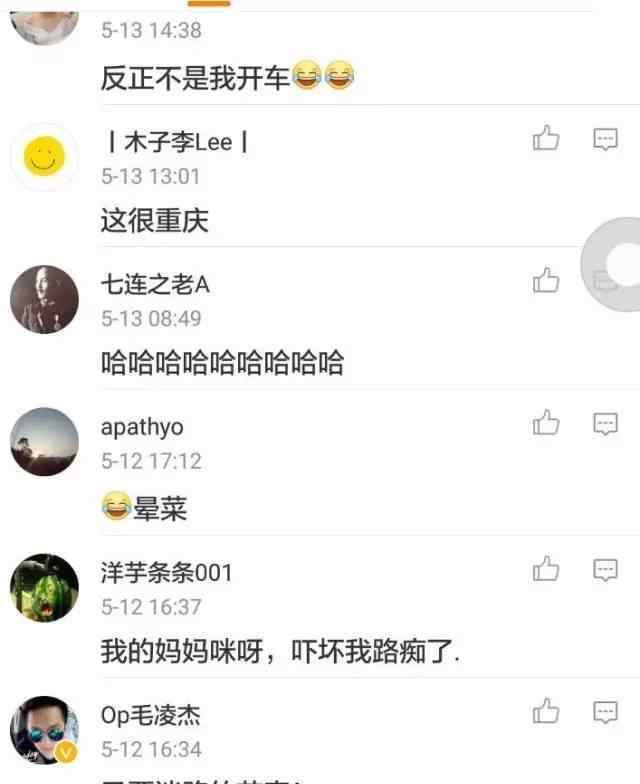Reply to 洋芋条条001's comment
The width and height of the screenshot is (640, 784).
tap(605, 570)
